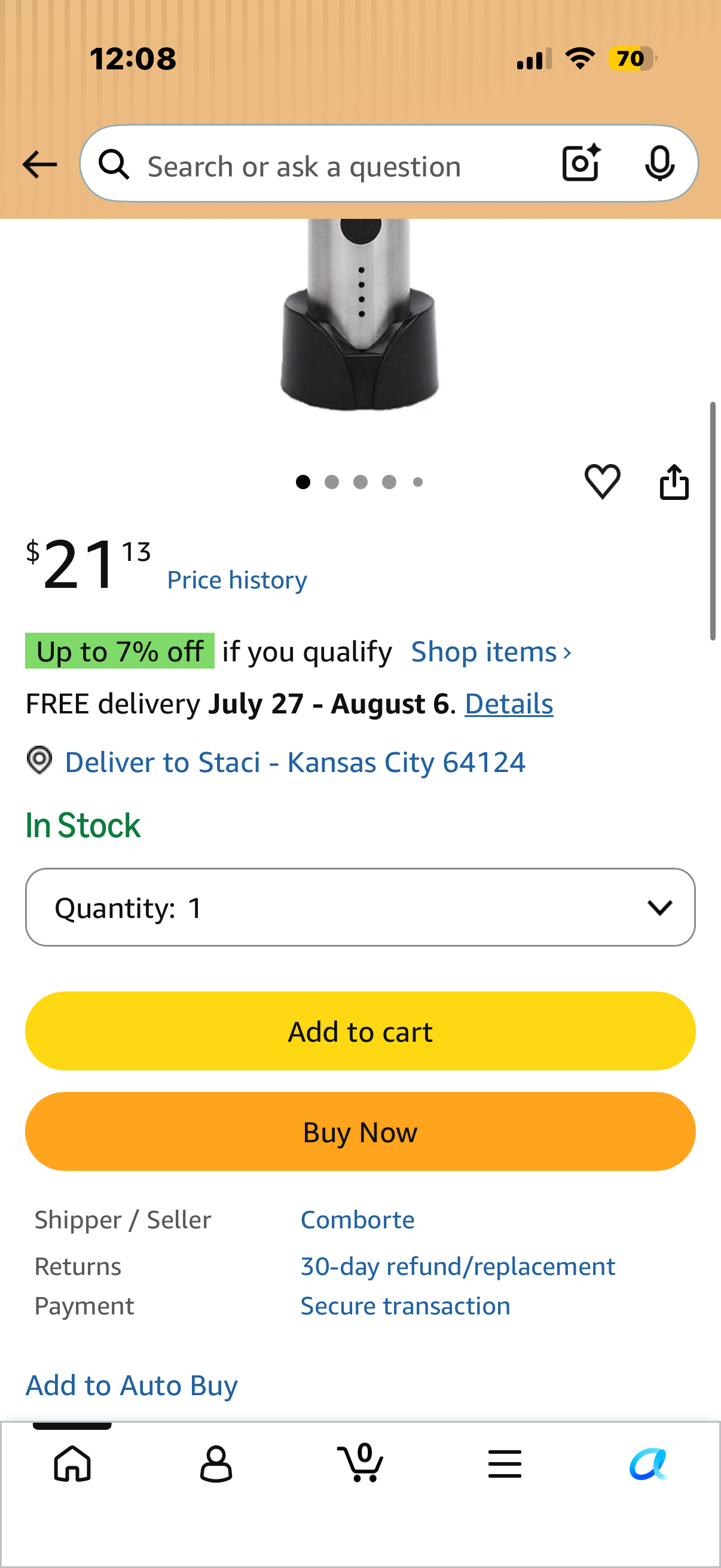This screenshot has width=721, height=1568.
Task: Share this product
Action: pos(674,481)
